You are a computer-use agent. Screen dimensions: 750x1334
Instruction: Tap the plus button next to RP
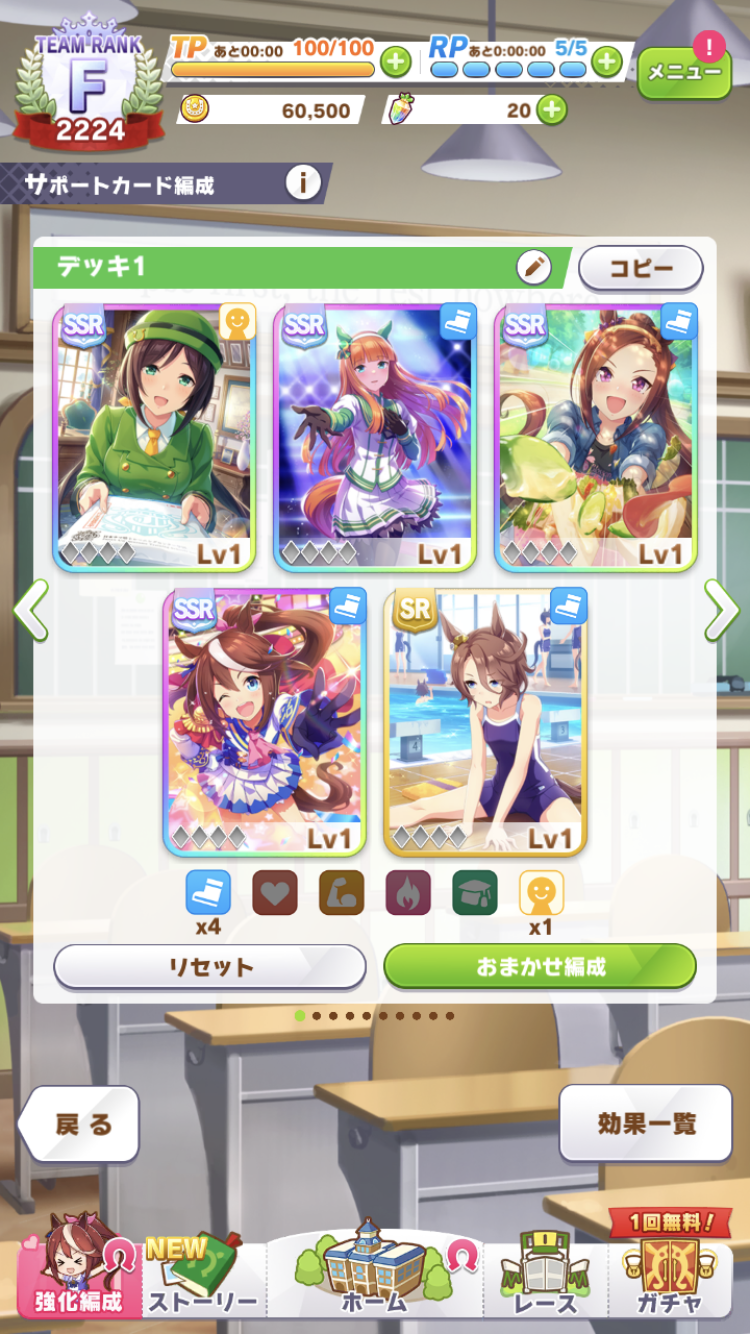tap(607, 62)
